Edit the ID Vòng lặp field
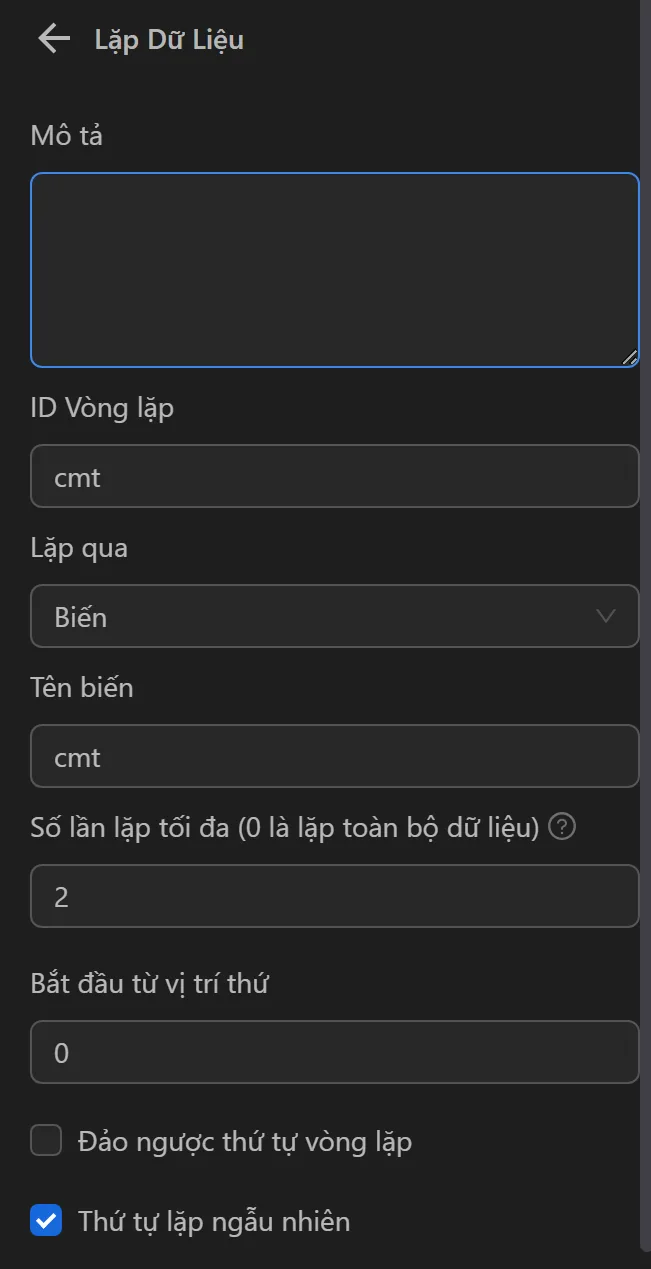This screenshot has height=1269, width=651. pyautogui.click(x=334, y=477)
